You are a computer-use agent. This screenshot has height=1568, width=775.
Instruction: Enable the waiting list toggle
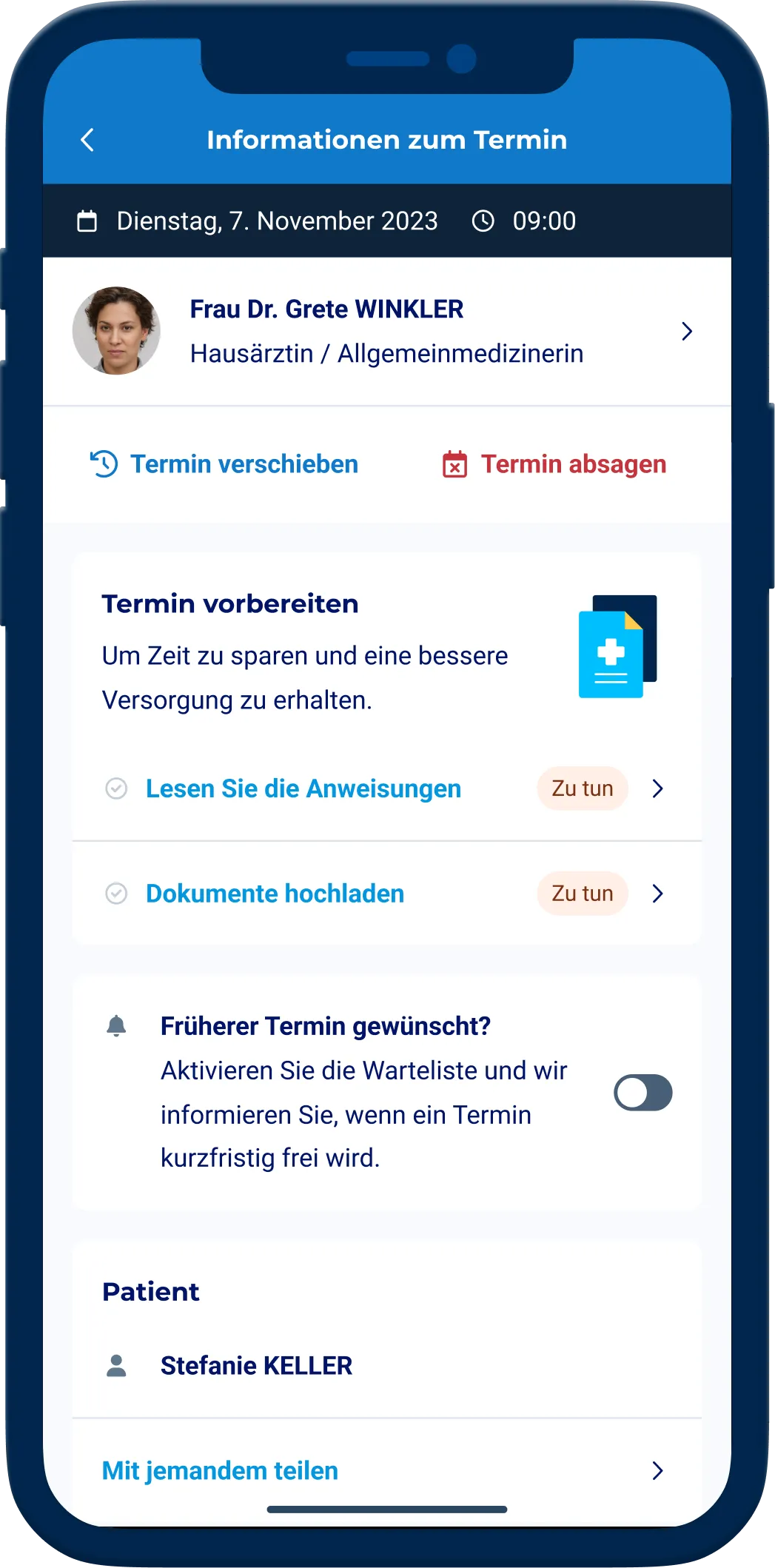(x=643, y=1093)
